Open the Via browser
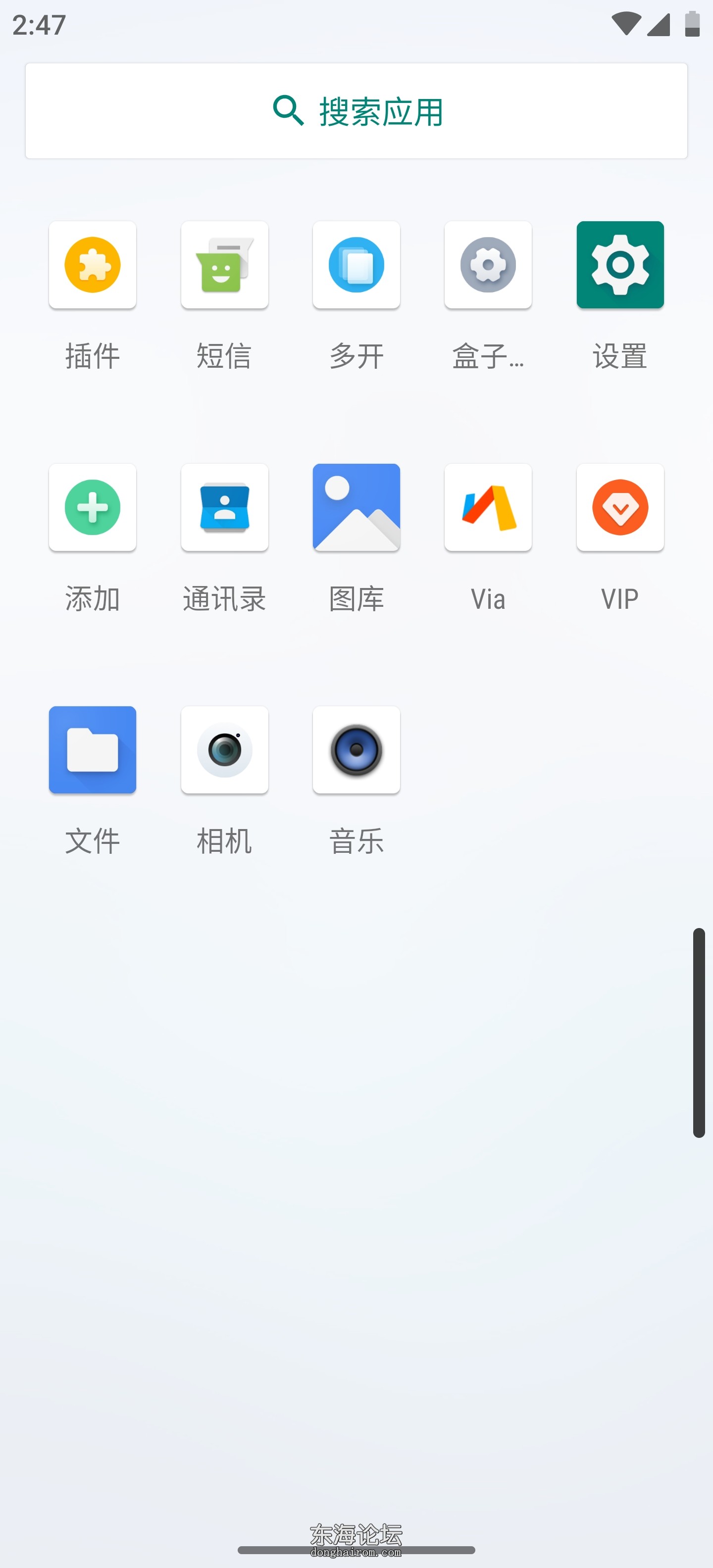The width and height of the screenshot is (713, 1568). tap(488, 507)
